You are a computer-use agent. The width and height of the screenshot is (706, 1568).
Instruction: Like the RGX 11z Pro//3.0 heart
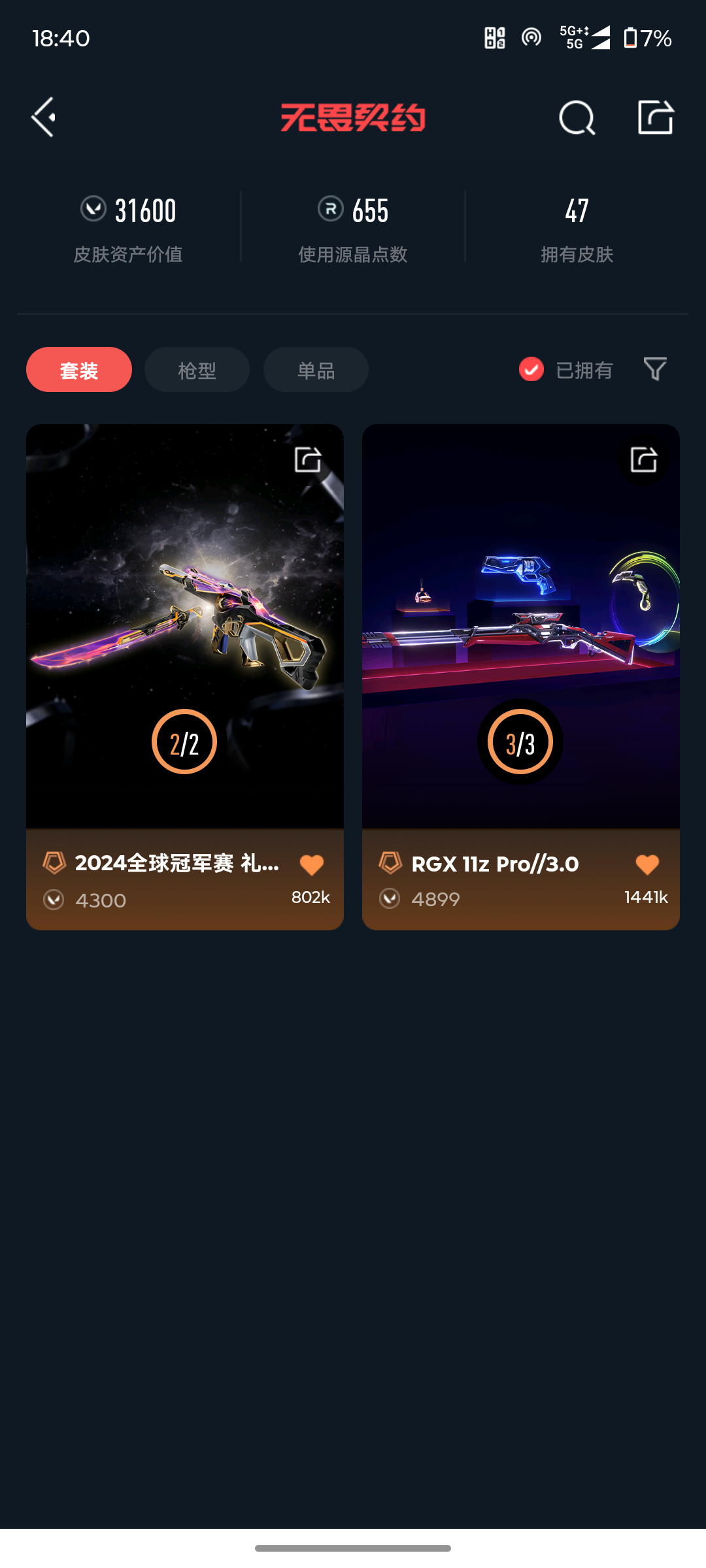pos(647,864)
